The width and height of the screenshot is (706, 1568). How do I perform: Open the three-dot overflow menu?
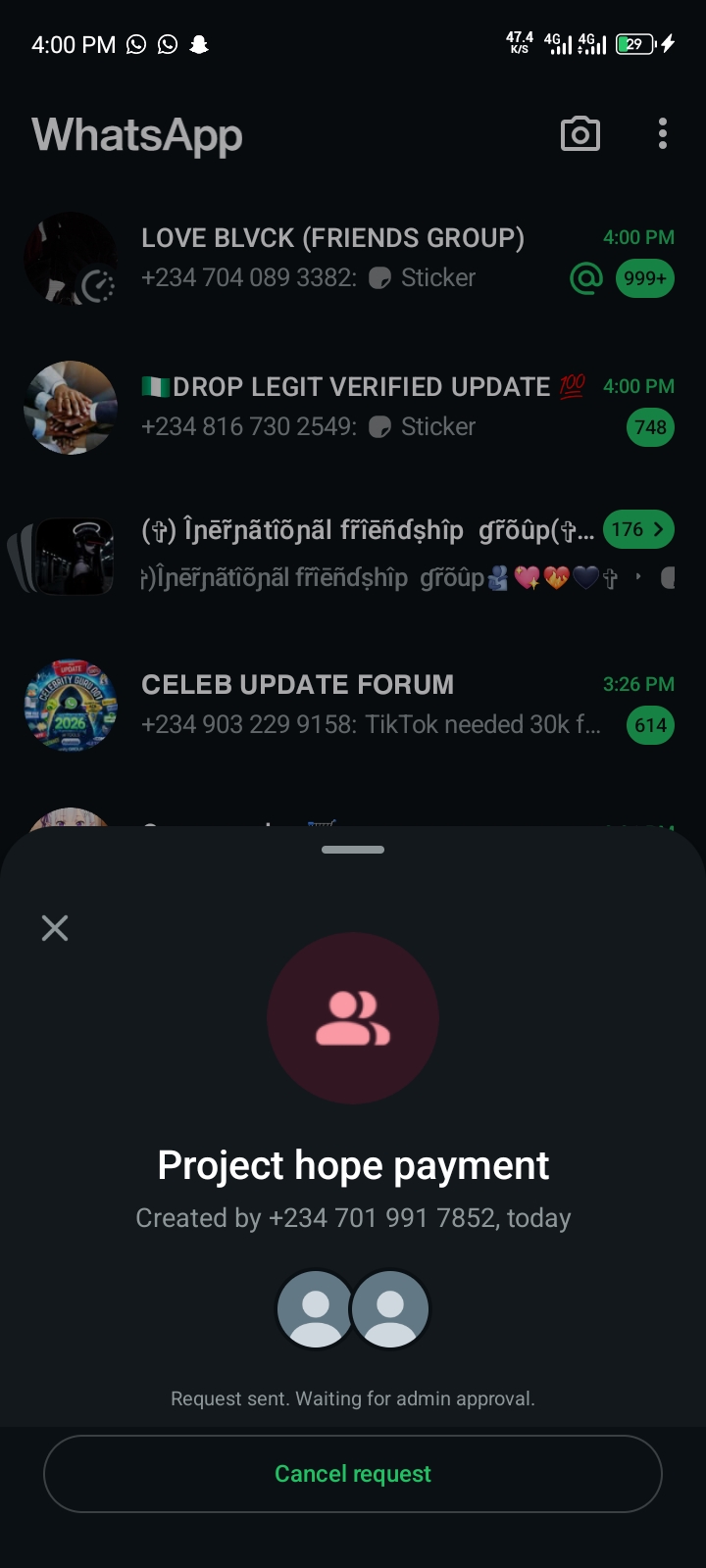tap(663, 134)
